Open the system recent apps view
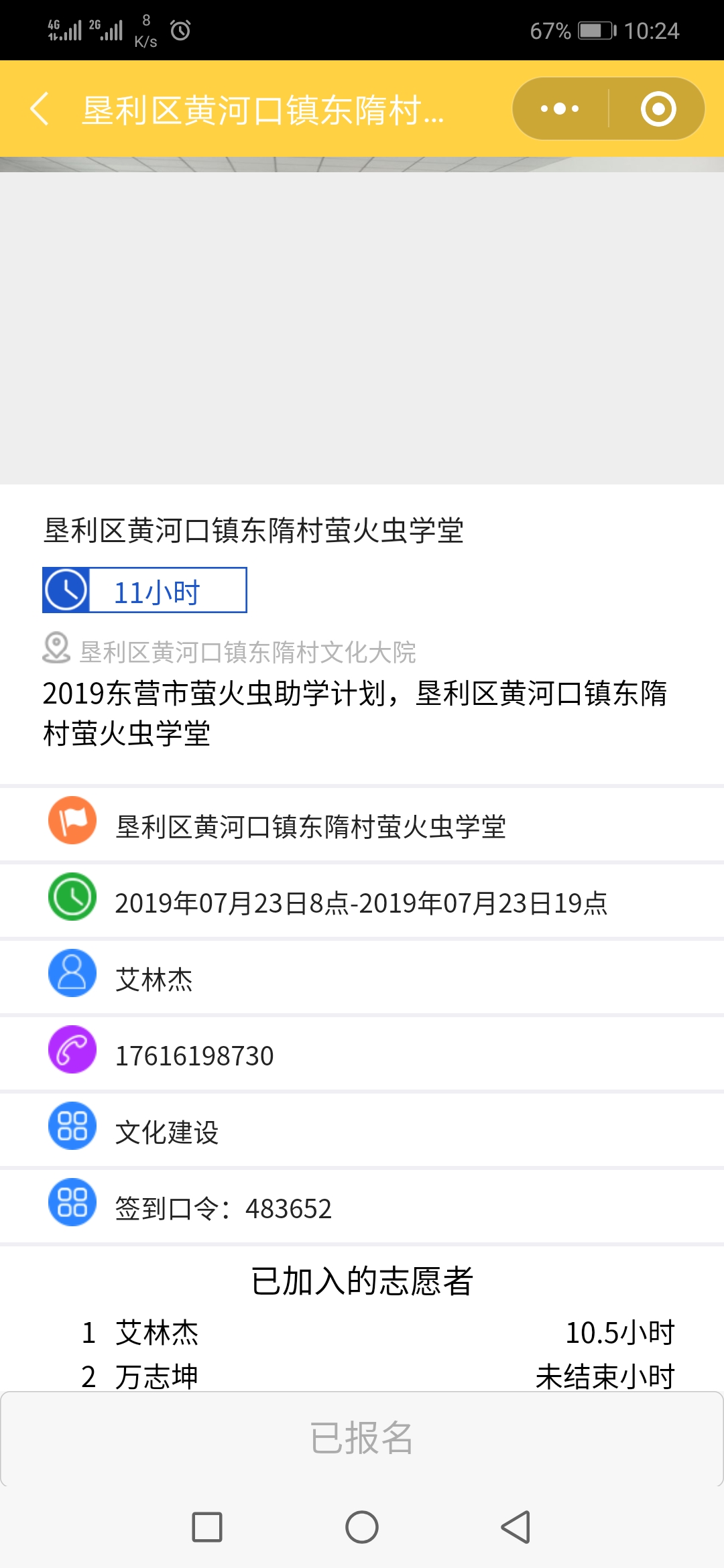Screen dimensions: 724x1568 point(207,1527)
